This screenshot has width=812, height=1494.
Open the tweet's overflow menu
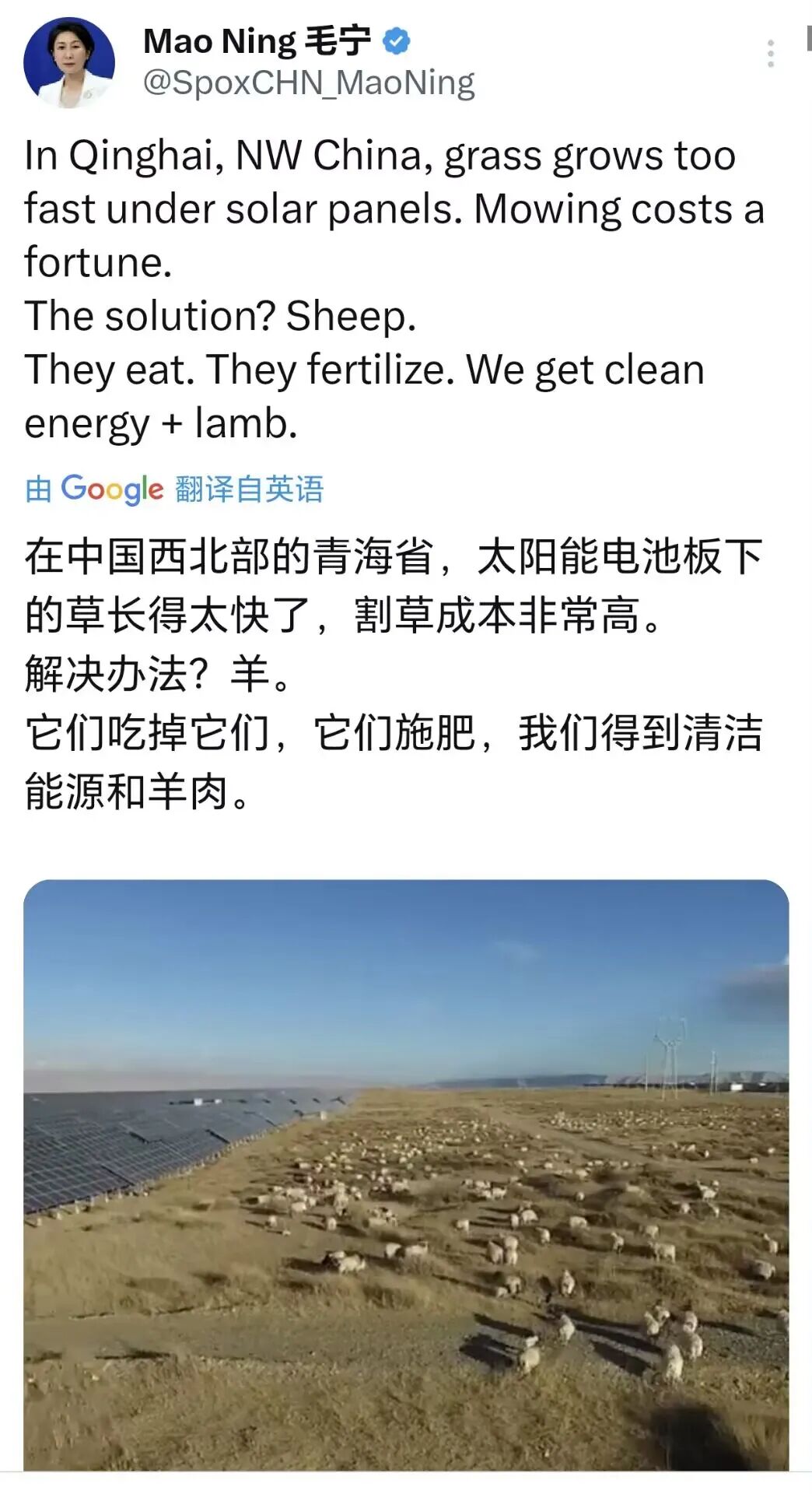(770, 54)
